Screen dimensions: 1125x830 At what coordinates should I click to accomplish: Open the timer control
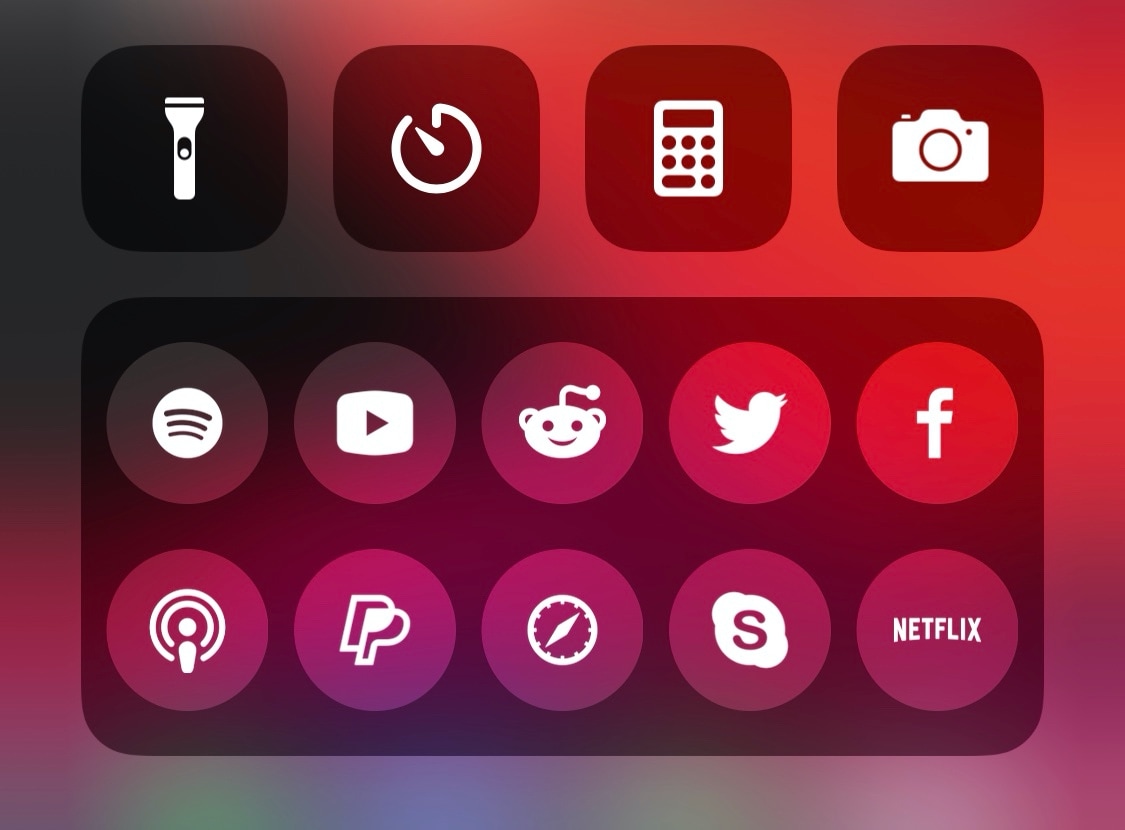436,148
